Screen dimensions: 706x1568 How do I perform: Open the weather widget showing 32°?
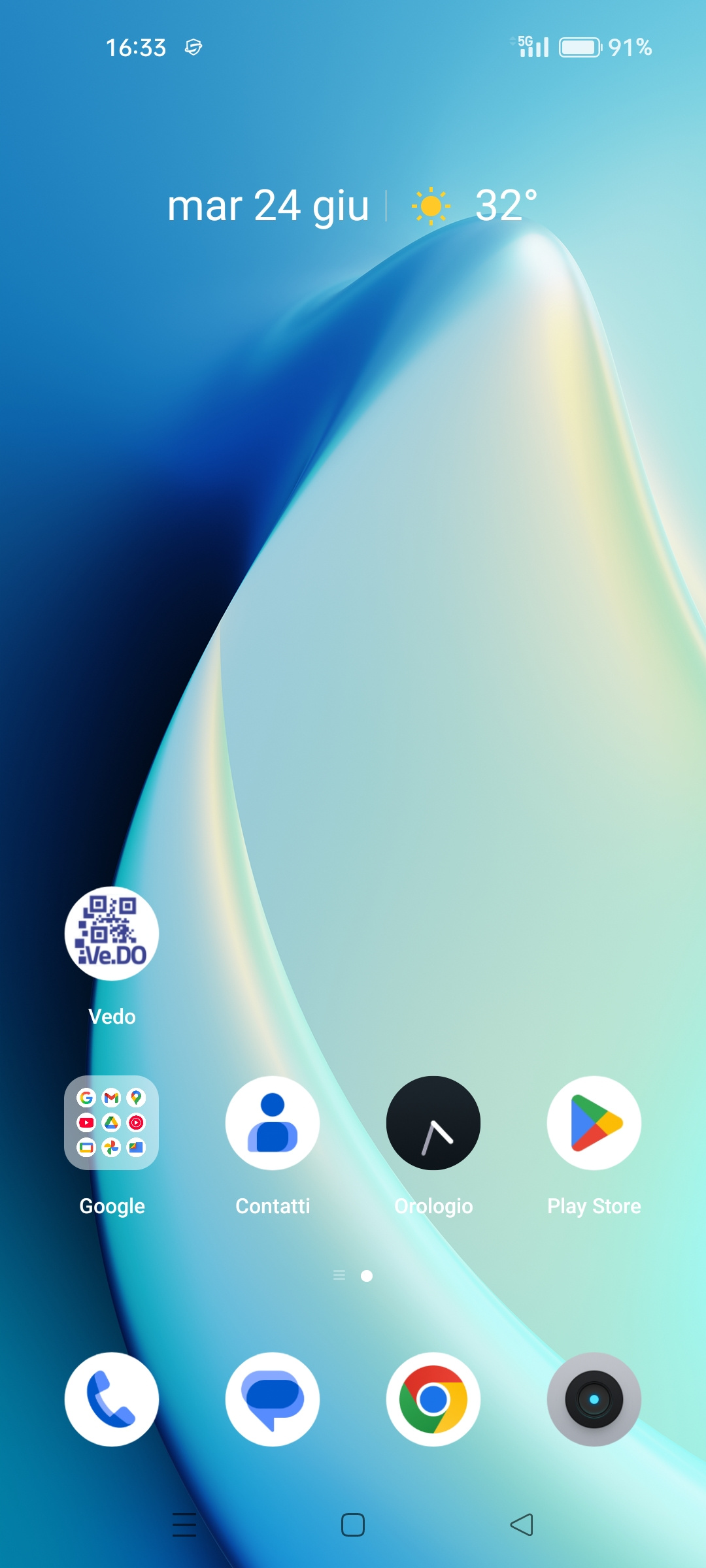(x=475, y=206)
